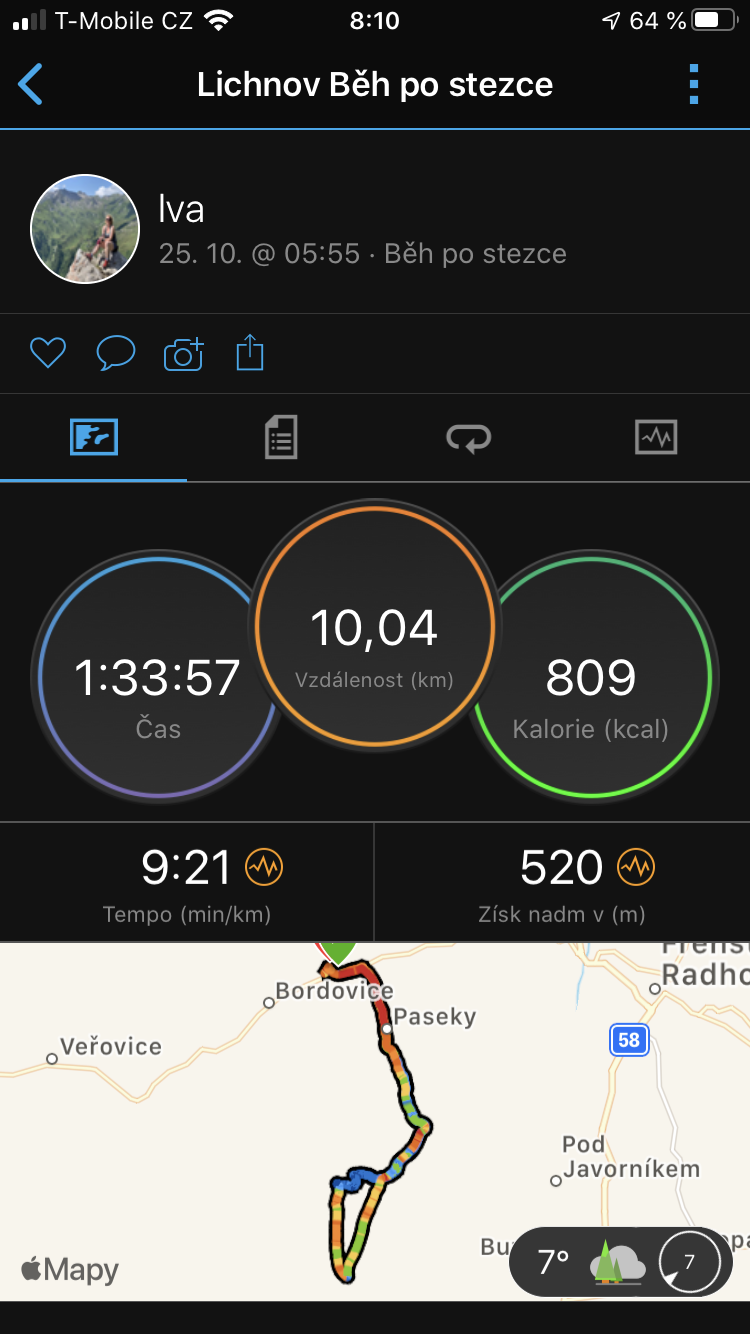Tap the Tempo 9:21 pace tile
This screenshot has width=750, height=1334.
(187, 882)
